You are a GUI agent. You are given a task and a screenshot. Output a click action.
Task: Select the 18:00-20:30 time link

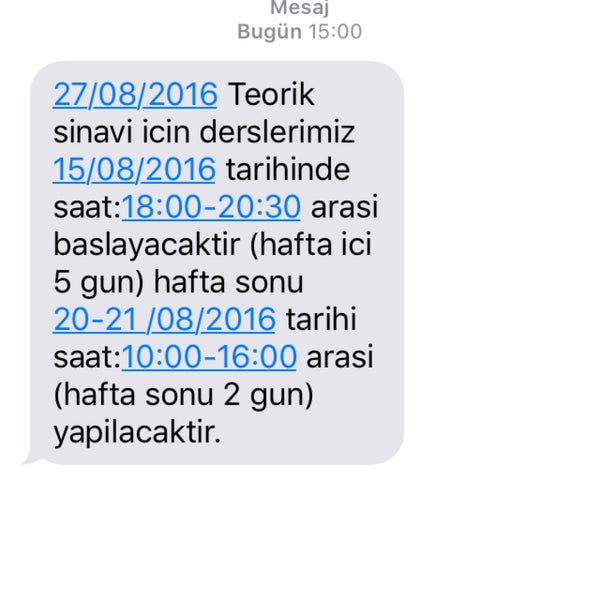click(211, 207)
